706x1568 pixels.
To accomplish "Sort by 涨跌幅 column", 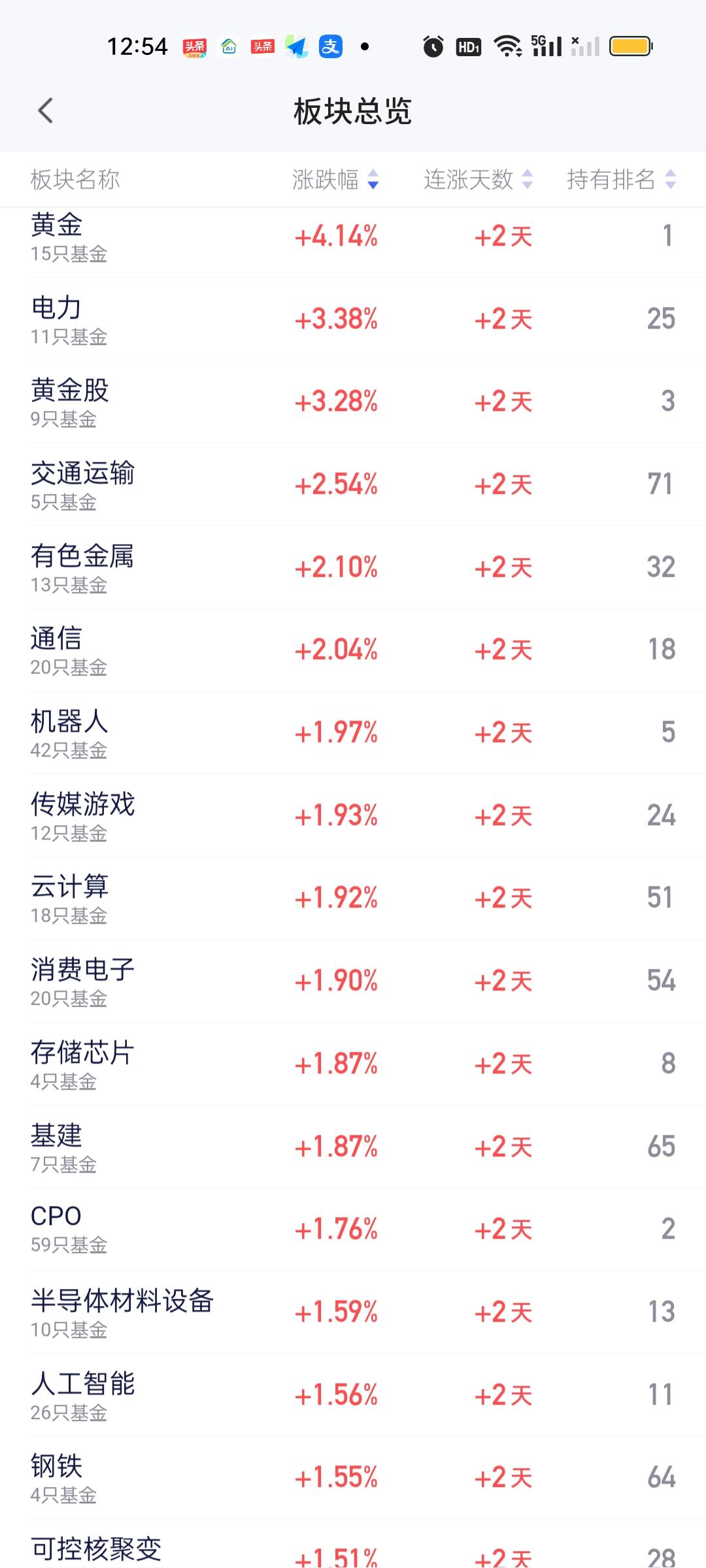I will click(335, 179).
